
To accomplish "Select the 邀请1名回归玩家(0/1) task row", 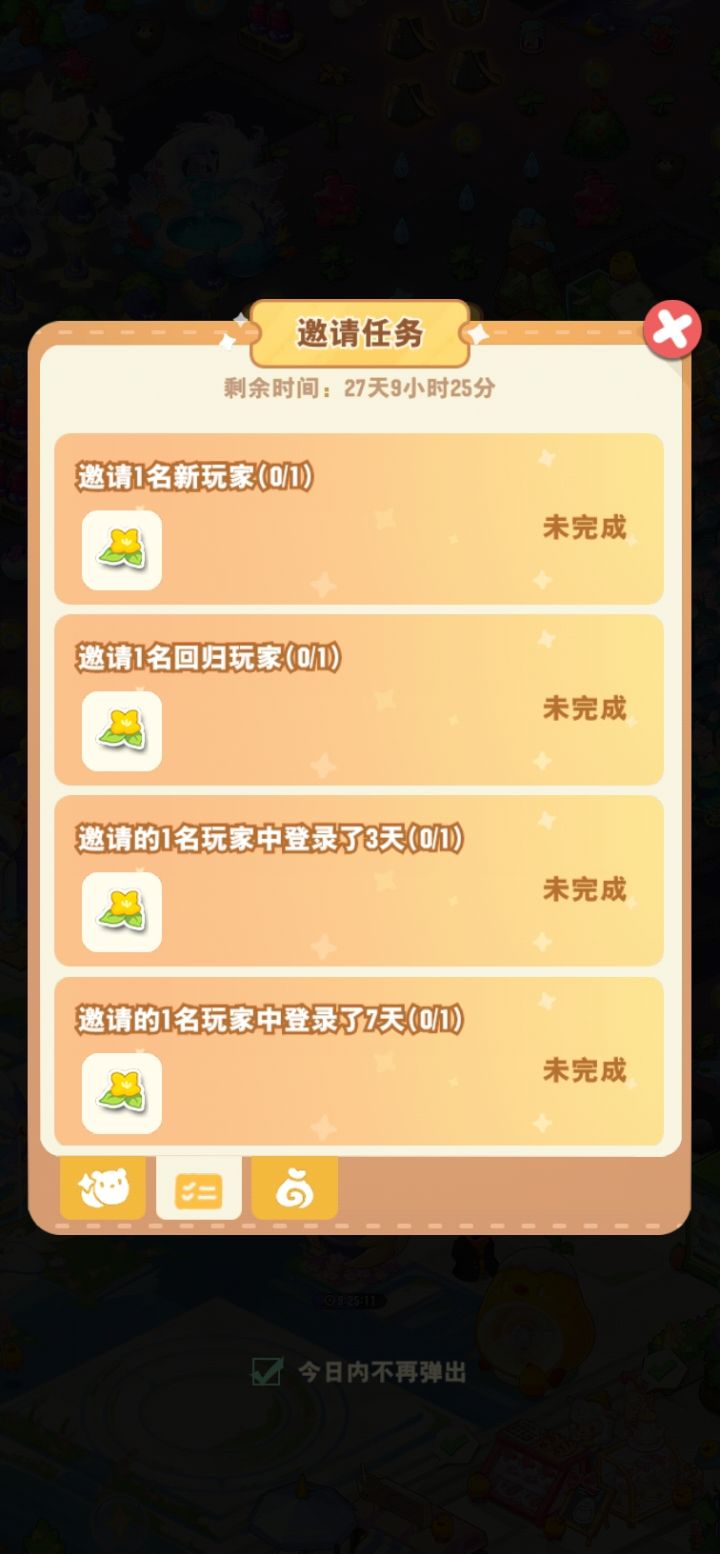I will point(358,701).
